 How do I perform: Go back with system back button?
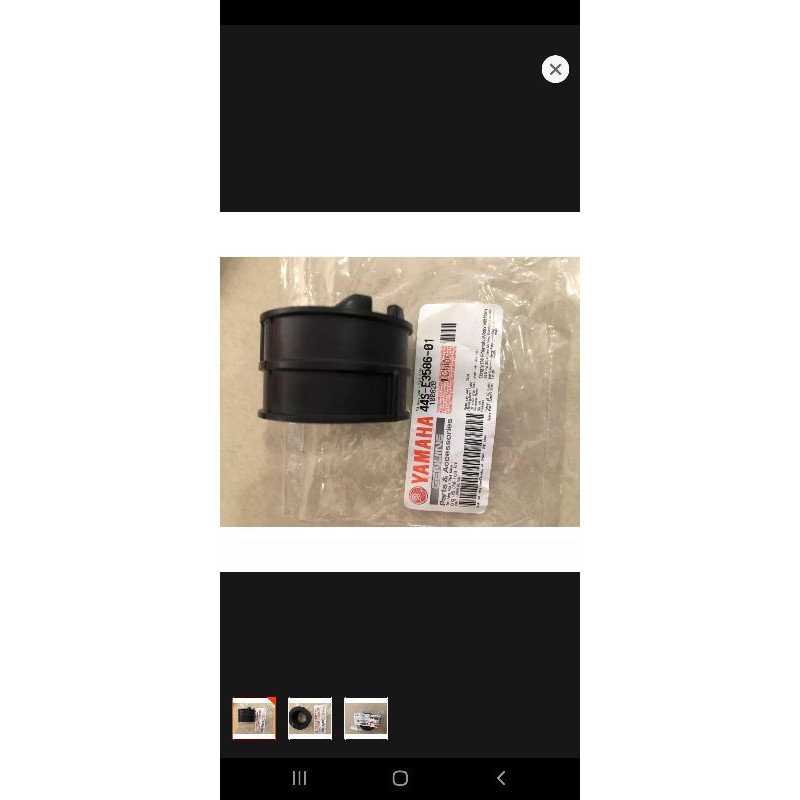[x=501, y=778]
